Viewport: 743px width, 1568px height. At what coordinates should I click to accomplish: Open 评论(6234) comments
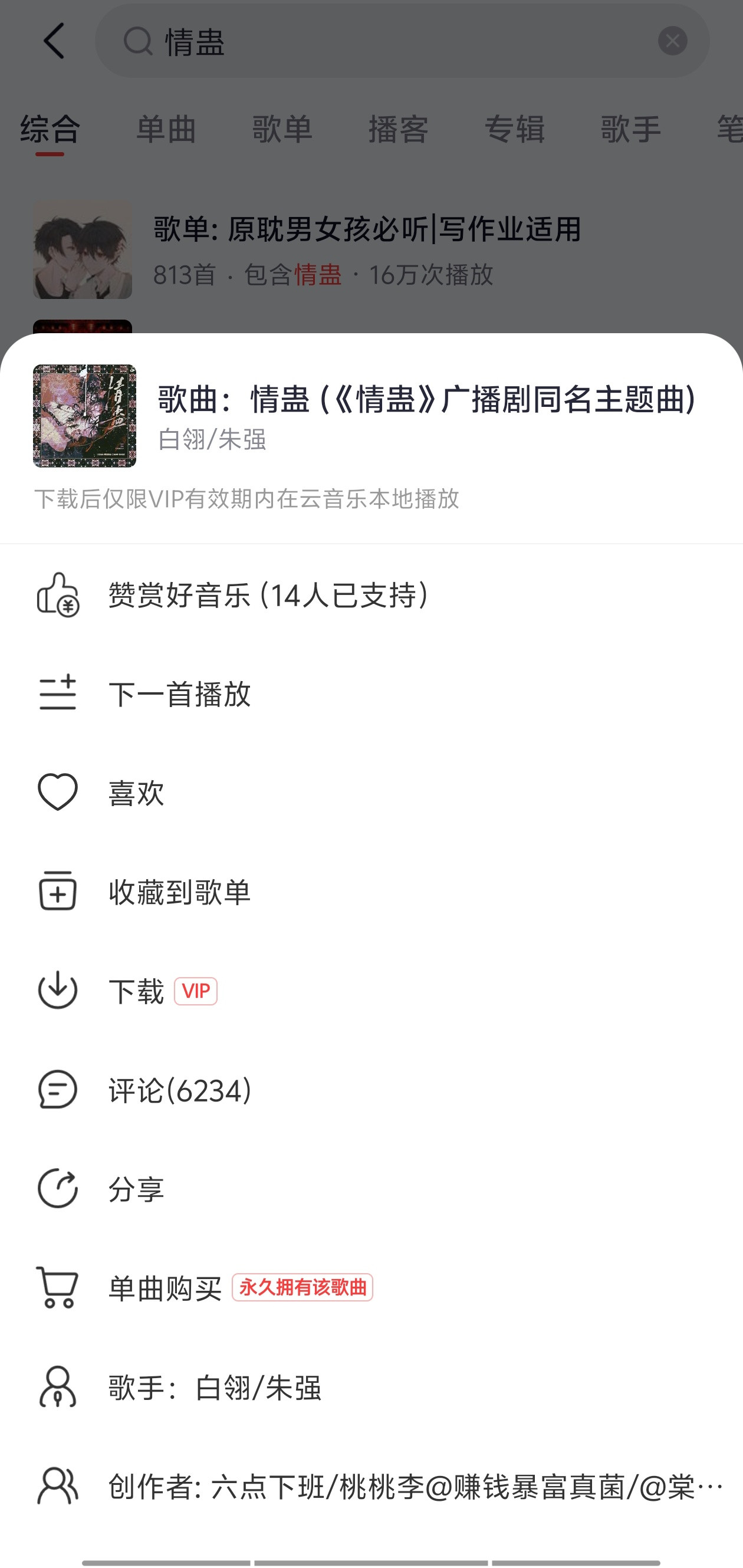point(179,1090)
